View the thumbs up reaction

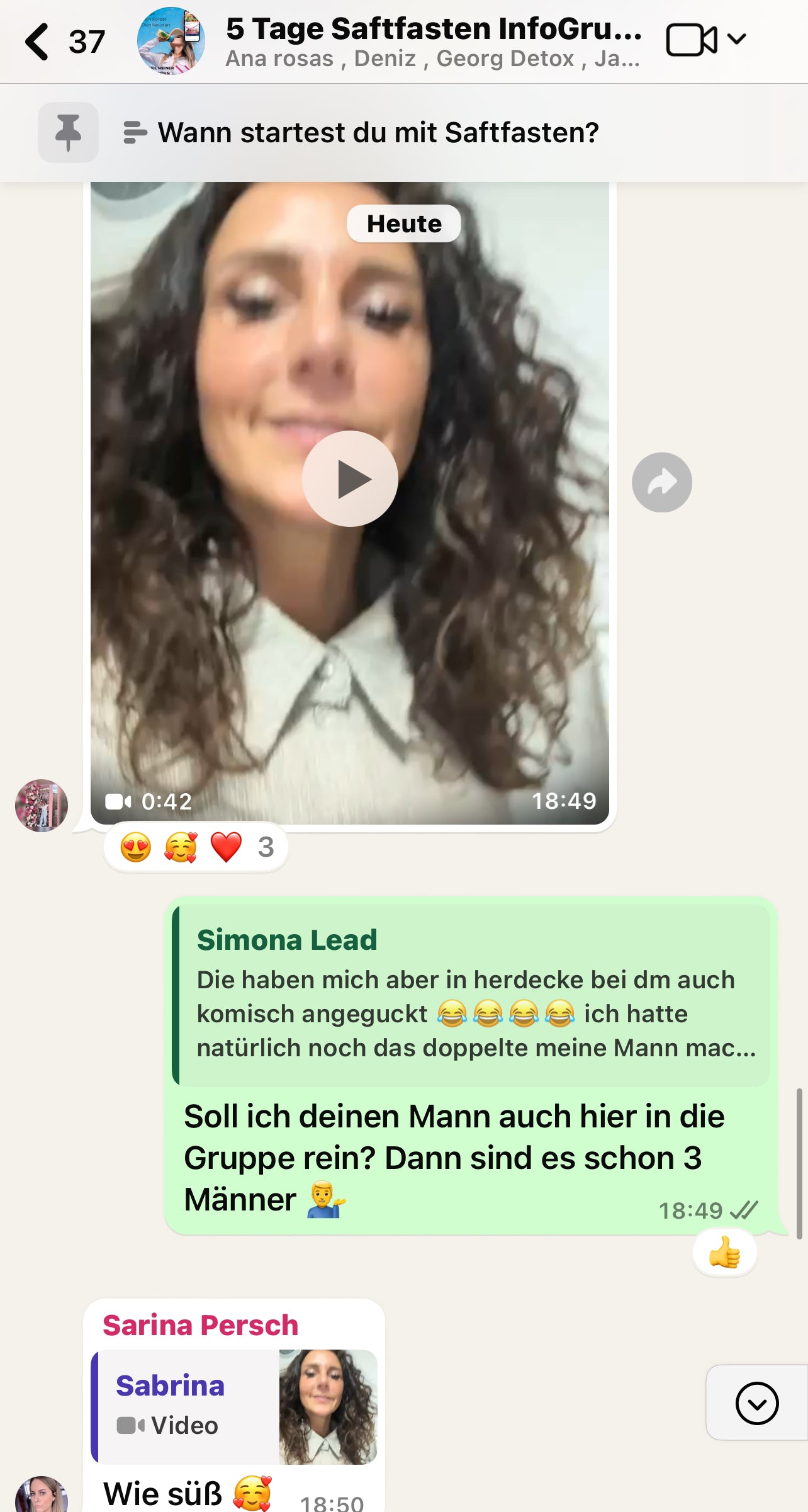tap(724, 1254)
